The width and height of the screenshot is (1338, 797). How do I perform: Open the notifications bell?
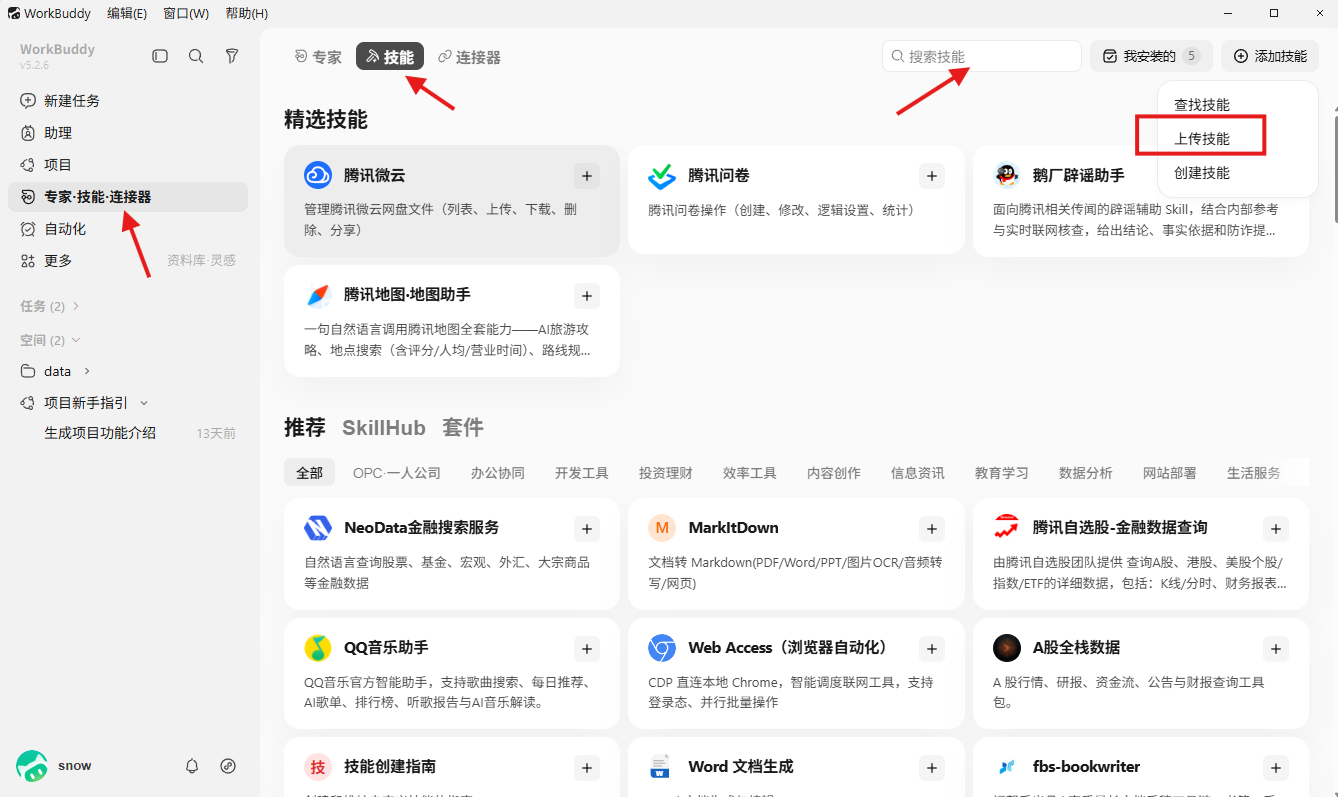[x=192, y=766]
